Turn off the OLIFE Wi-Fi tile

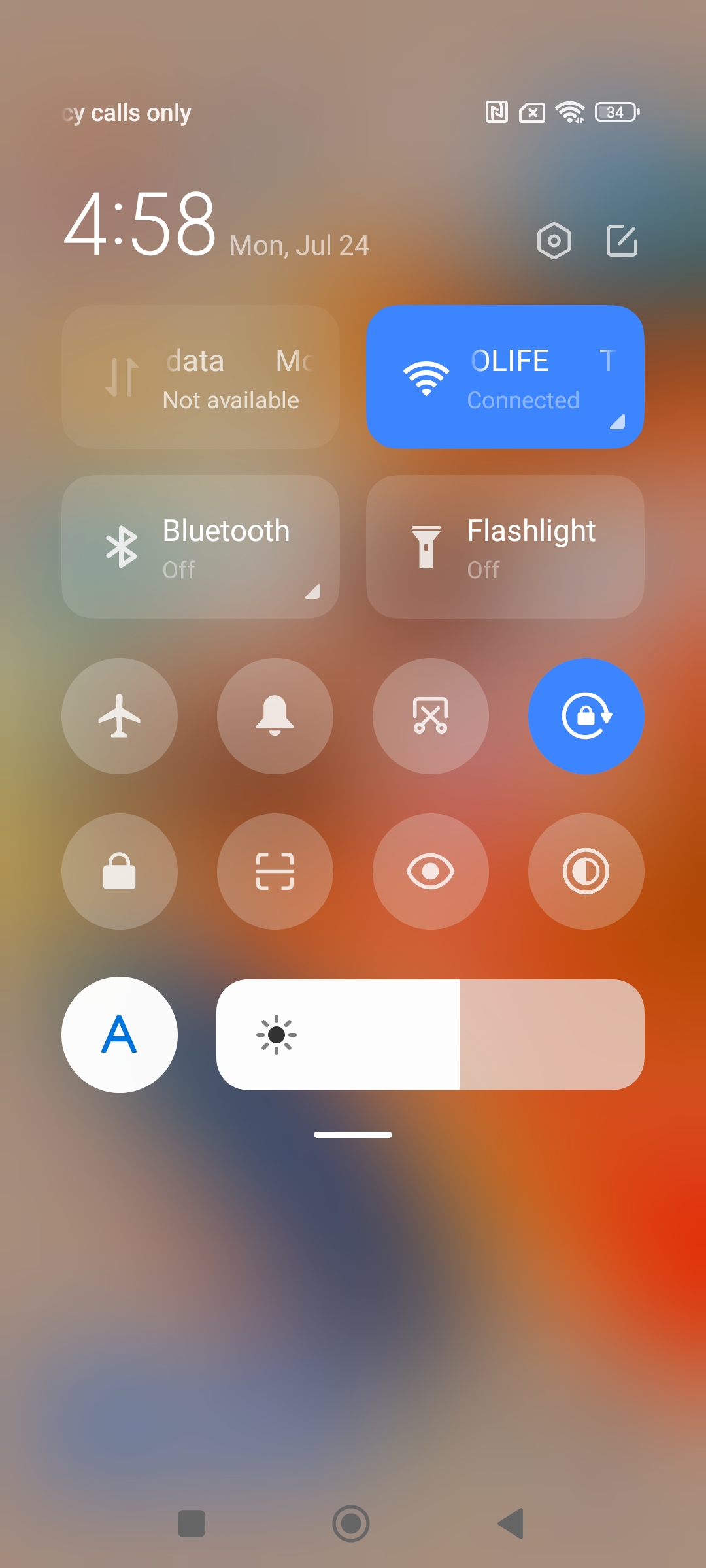point(505,377)
